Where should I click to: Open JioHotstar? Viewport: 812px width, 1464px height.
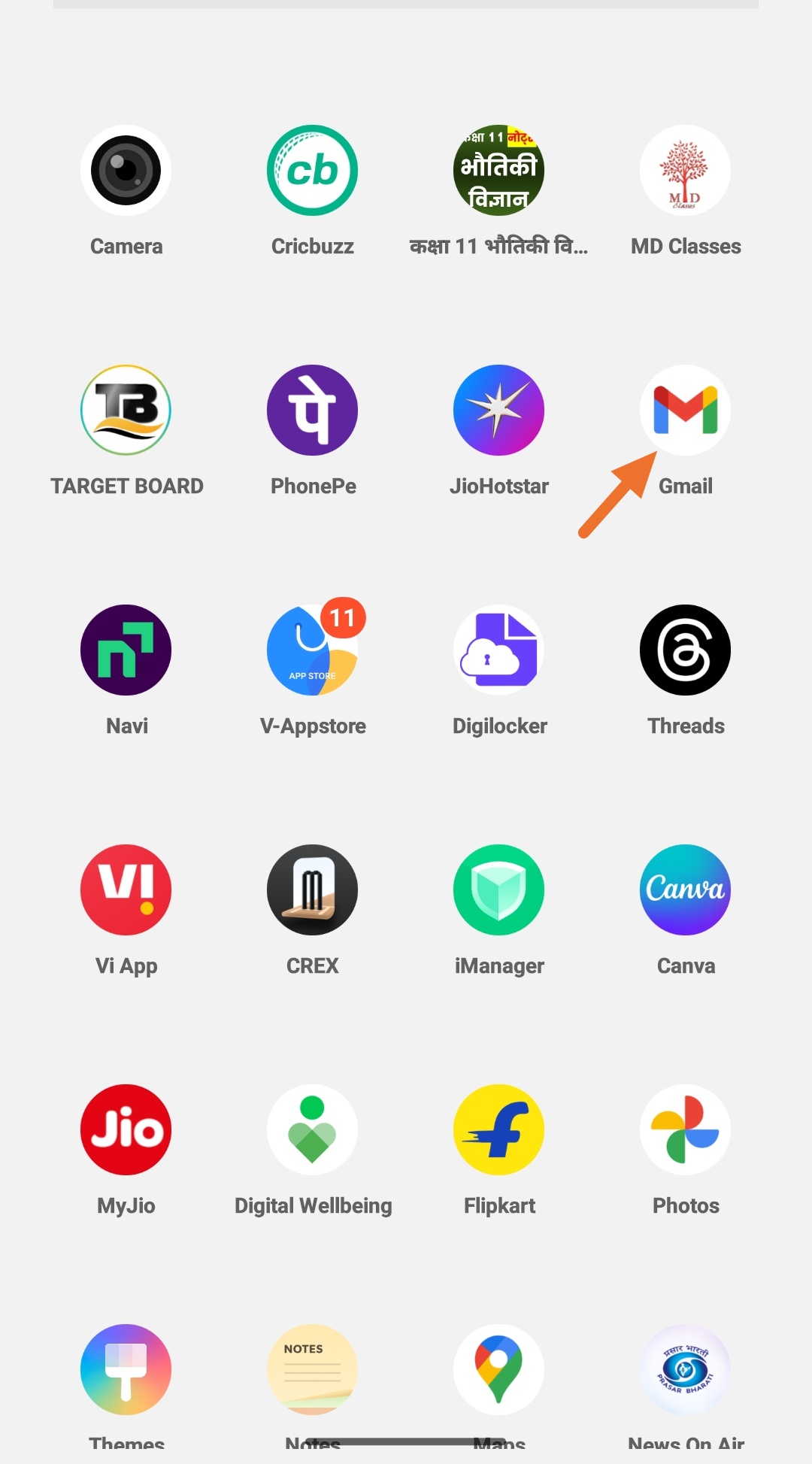498,410
